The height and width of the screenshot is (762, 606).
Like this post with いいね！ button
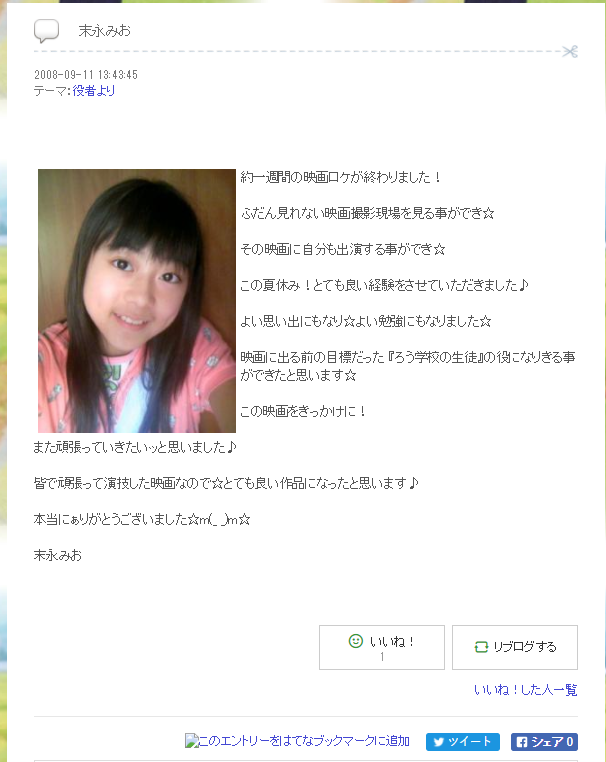[x=381, y=647]
